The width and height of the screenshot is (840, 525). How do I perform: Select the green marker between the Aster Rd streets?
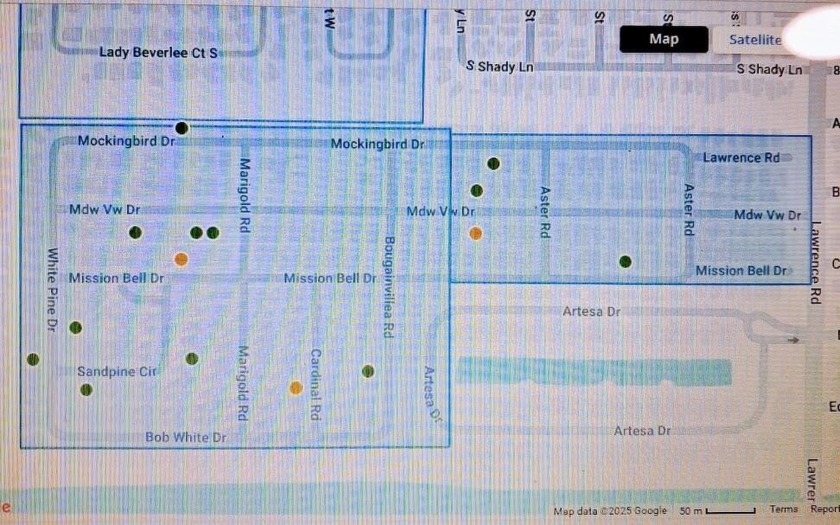(625, 261)
